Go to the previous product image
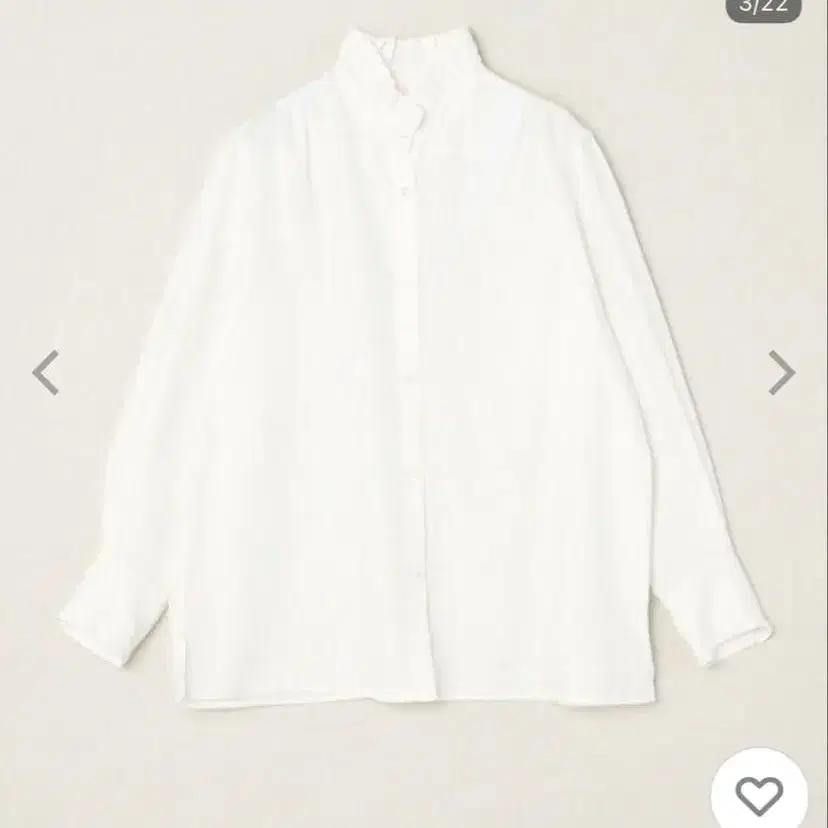This screenshot has width=828, height=828. (46, 373)
